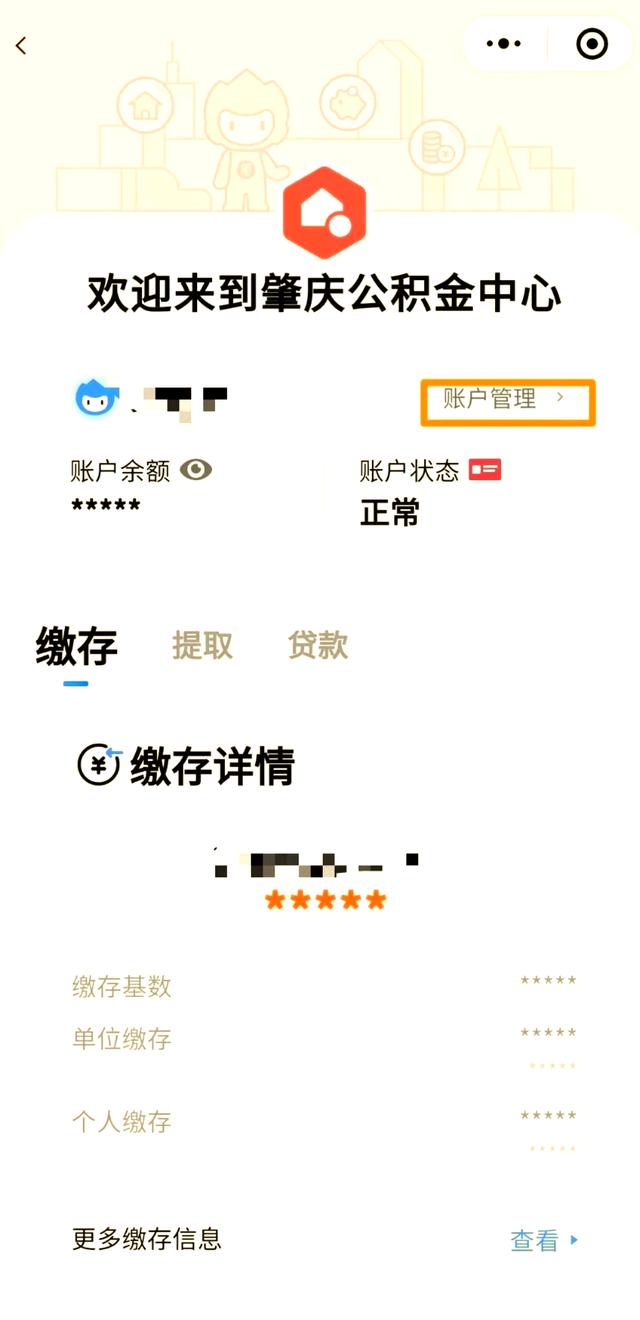Viewport: 640px width, 1320px height.
Task: Open the mini program more options menu
Action: click(503, 44)
